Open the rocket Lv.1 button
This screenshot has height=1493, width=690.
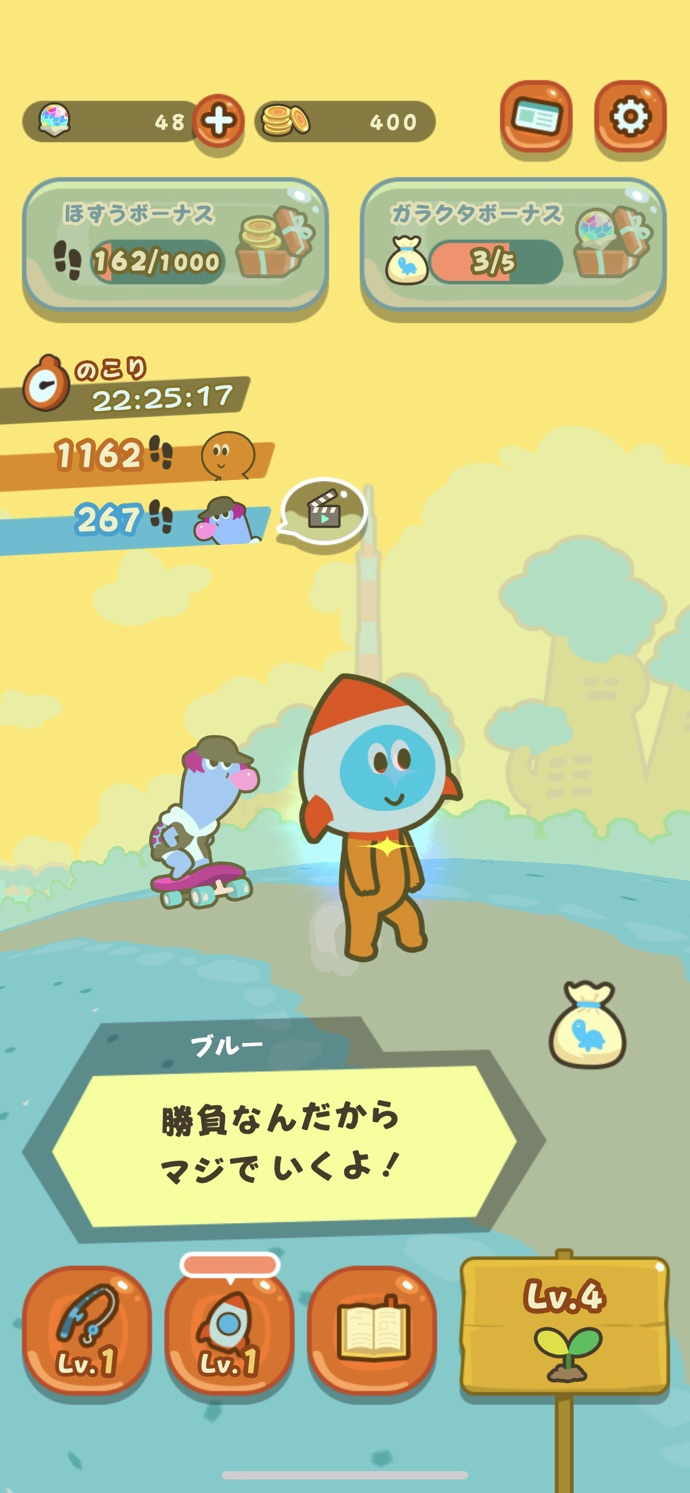pos(230,1331)
